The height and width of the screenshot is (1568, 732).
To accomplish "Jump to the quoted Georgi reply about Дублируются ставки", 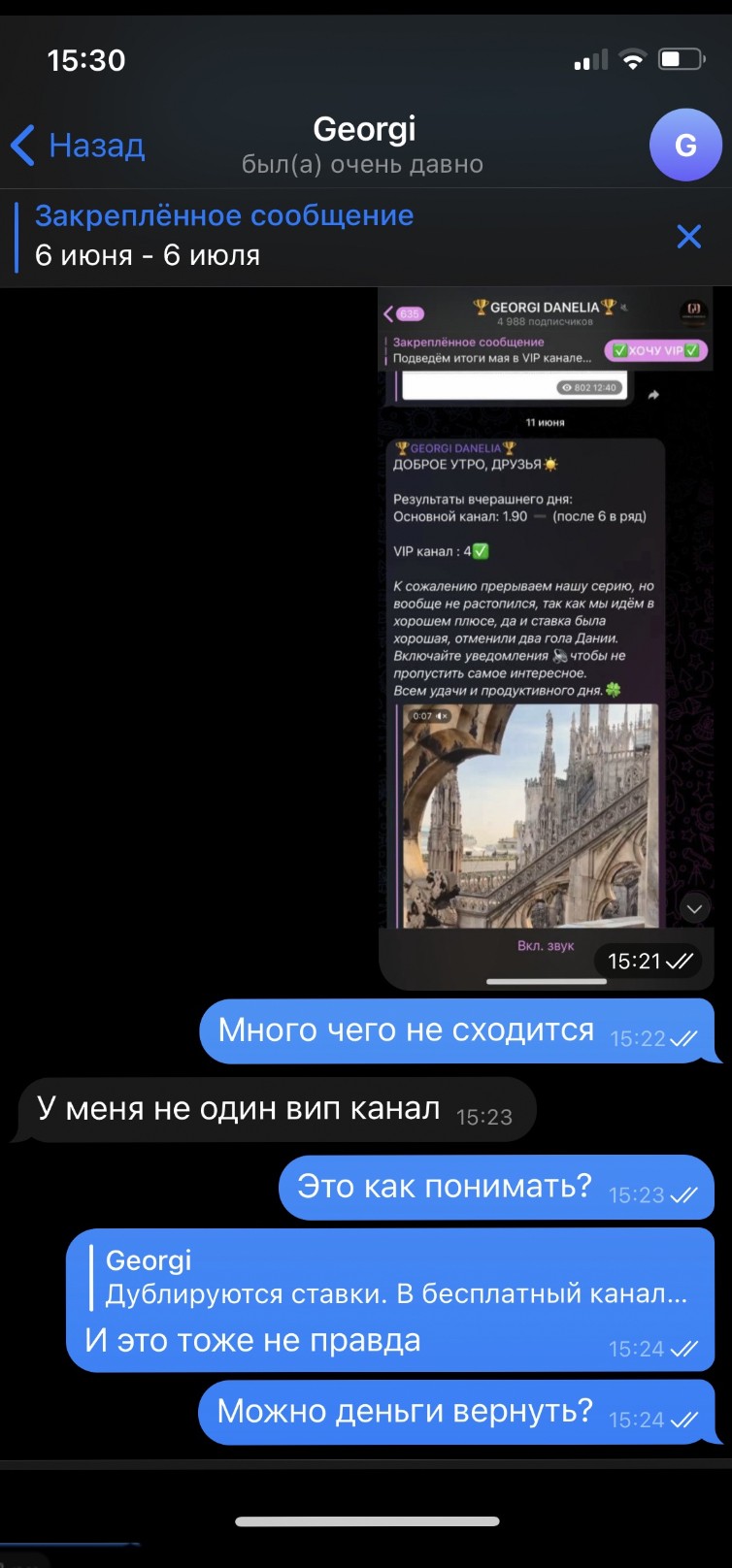I will tap(395, 1277).
